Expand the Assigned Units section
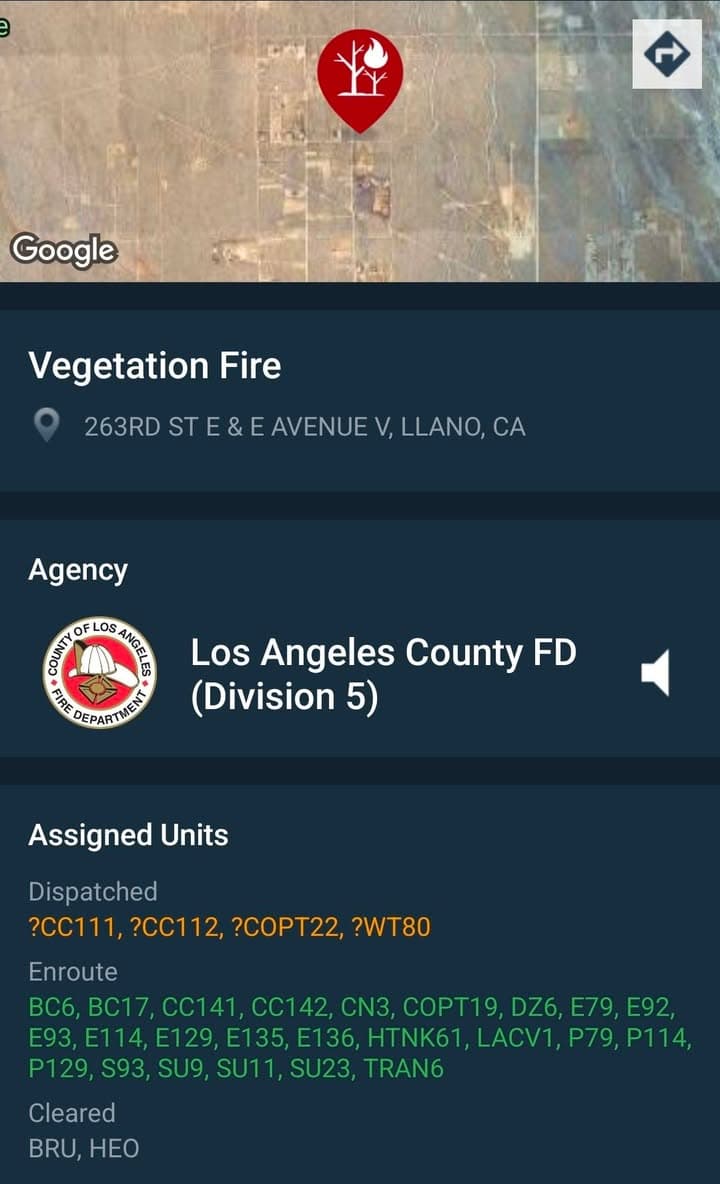 [129, 834]
